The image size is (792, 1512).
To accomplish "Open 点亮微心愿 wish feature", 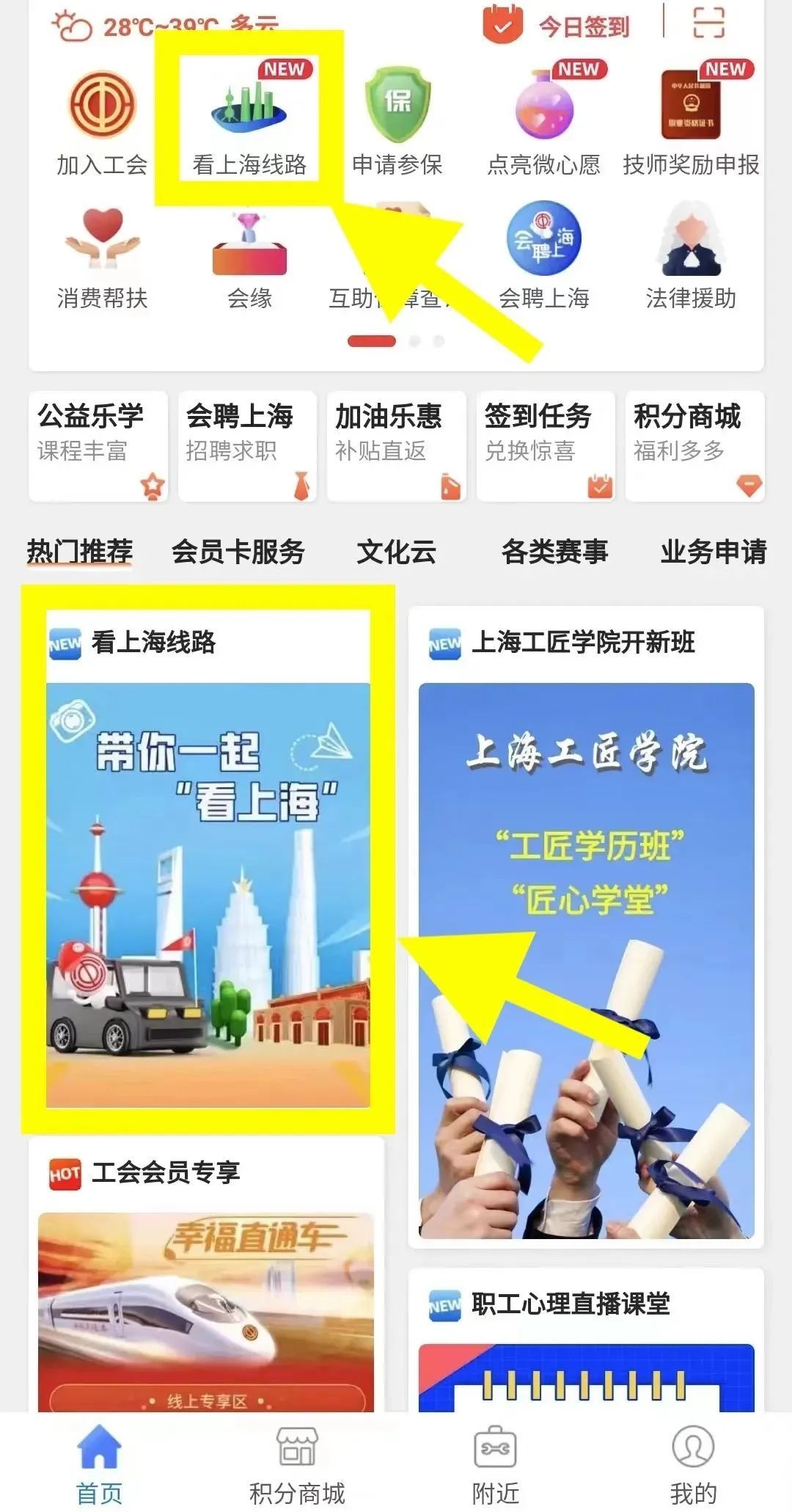I will (543, 122).
